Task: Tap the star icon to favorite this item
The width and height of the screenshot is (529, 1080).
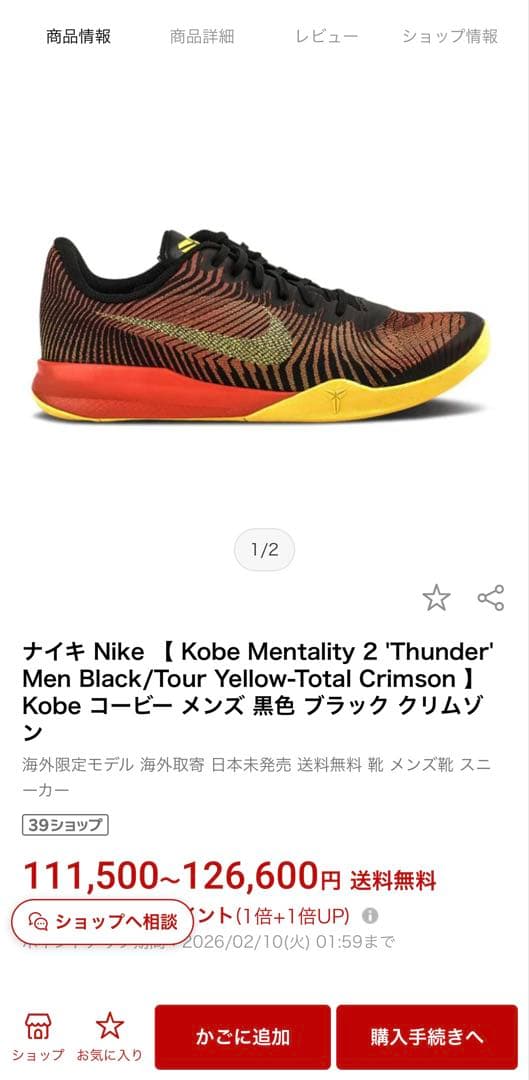Action: 436,598
